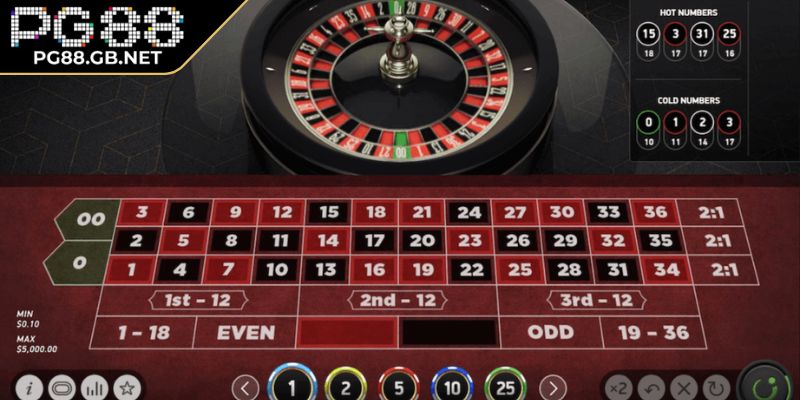Spin the roulette wheel
The height and width of the screenshot is (400, 800).
767,385
